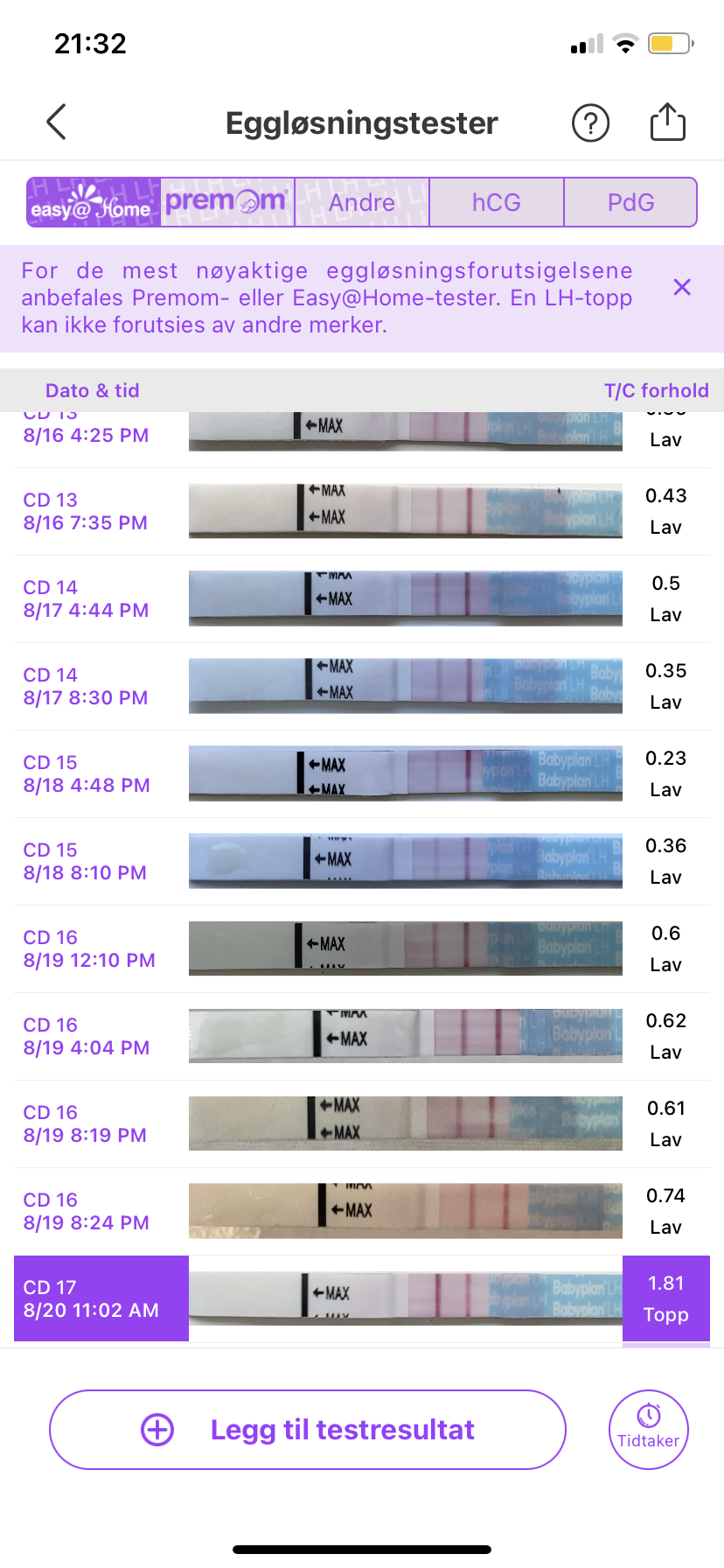This screenshot has height=1568, width=724.
Task: Select the Easy@Home test tab
Action: pos(94,202)
